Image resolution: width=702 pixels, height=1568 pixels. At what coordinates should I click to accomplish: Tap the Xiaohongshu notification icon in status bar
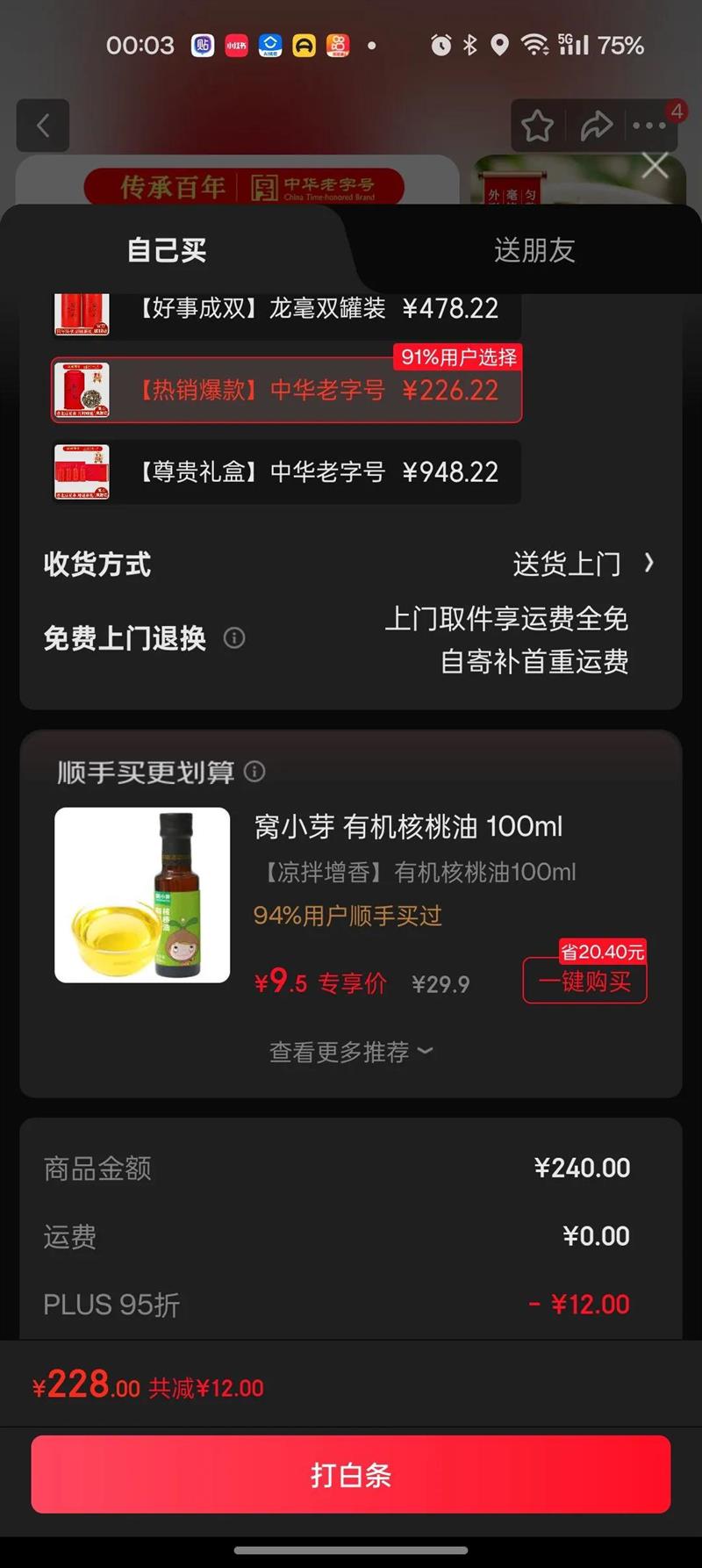(236, 45)
